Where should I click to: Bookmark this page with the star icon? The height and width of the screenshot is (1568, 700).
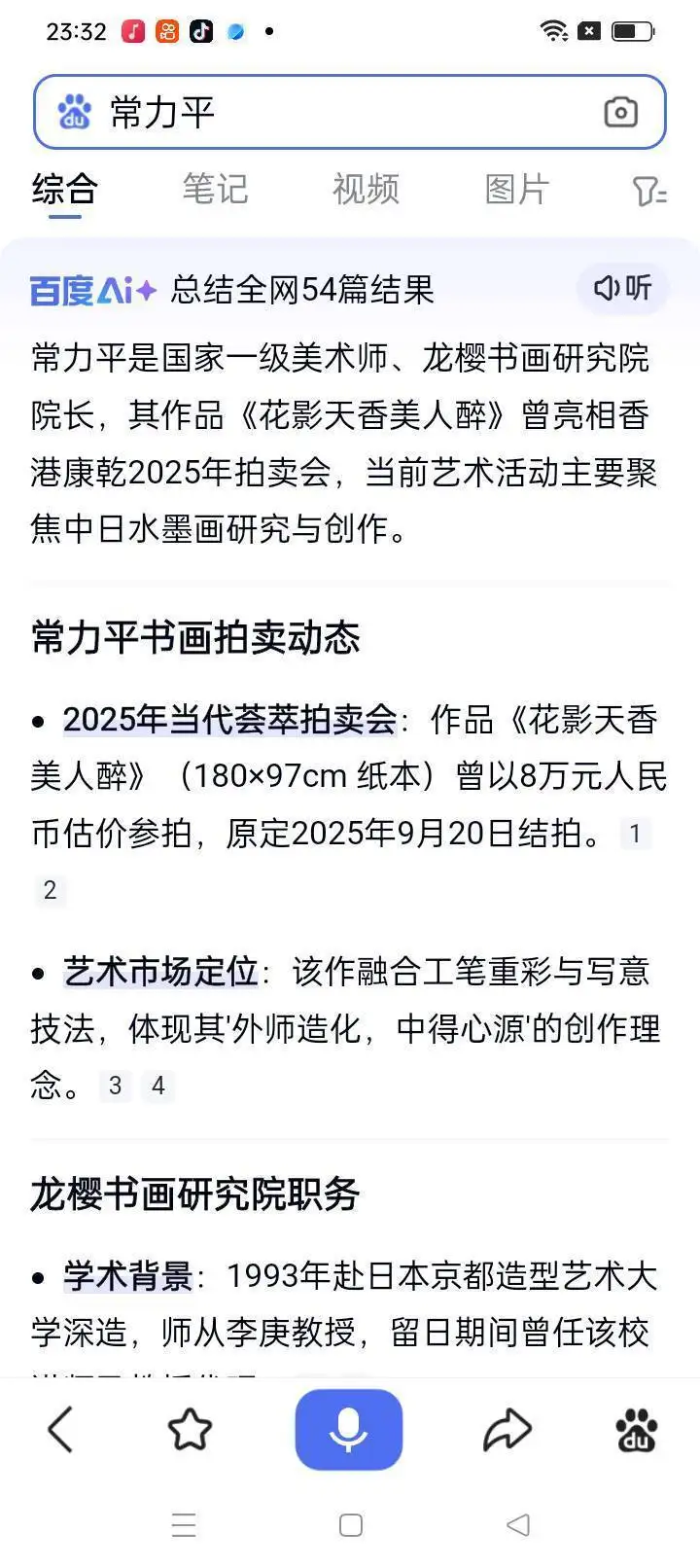pyautogui.click(x=190, y=1430)
